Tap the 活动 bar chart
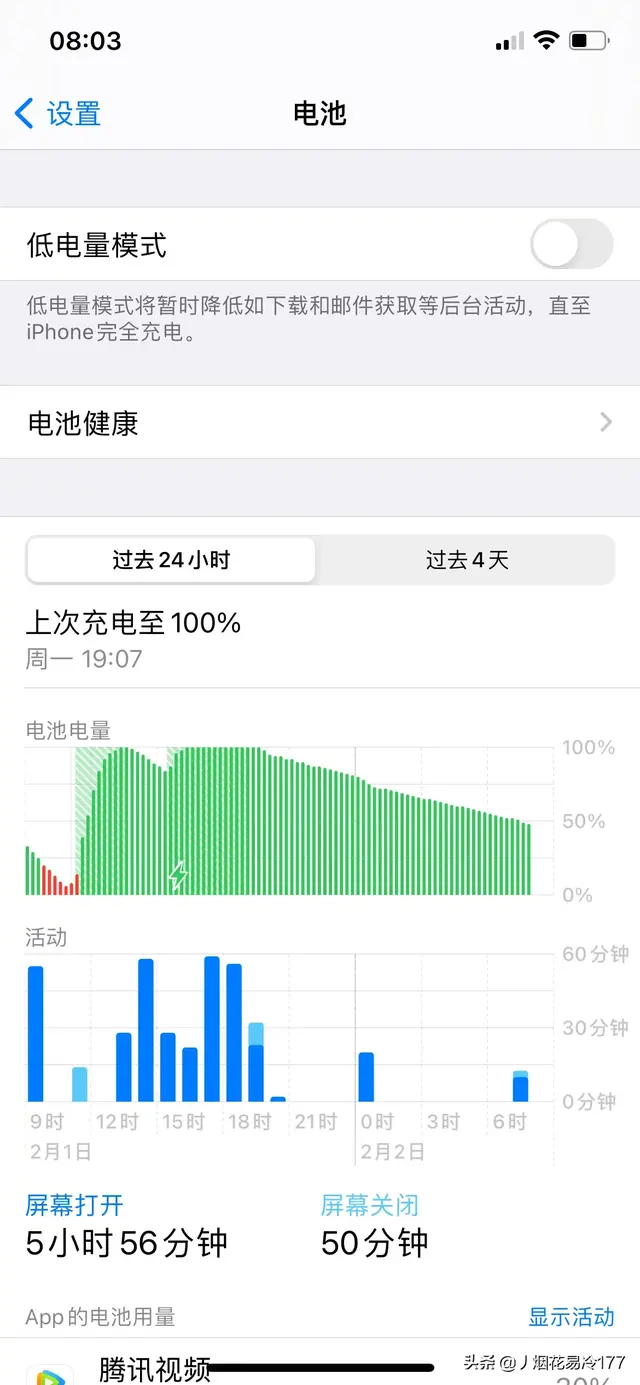The height and width of the screenshot is (1385, 640). (290, 1028)
